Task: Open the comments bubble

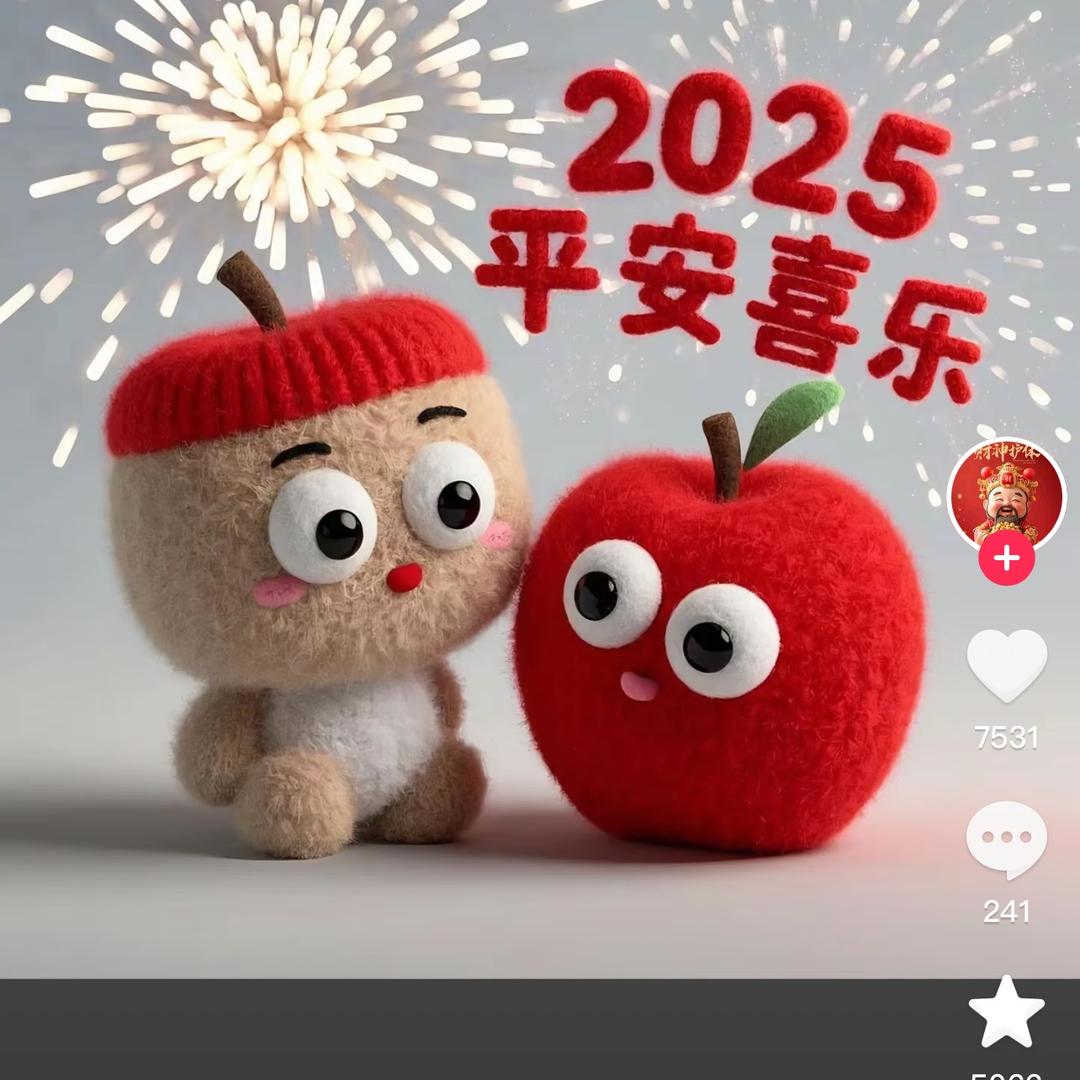Action: (x=1006, y=840)
